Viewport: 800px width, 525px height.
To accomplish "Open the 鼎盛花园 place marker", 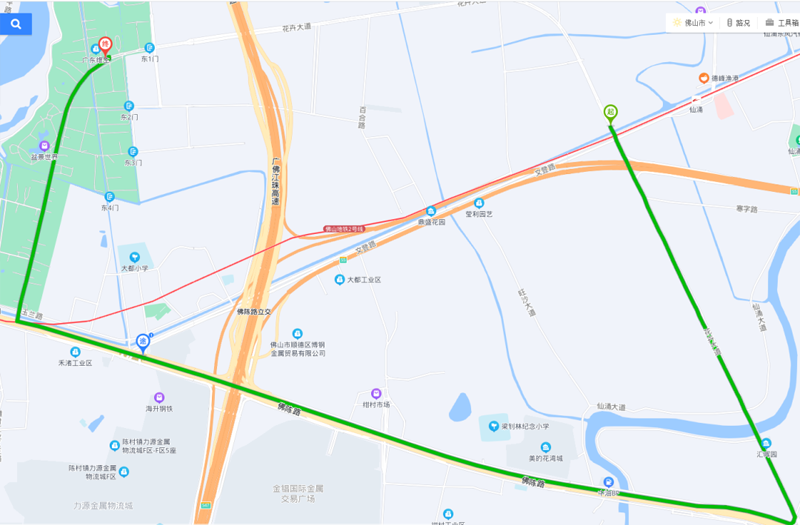I will (431, 211).
